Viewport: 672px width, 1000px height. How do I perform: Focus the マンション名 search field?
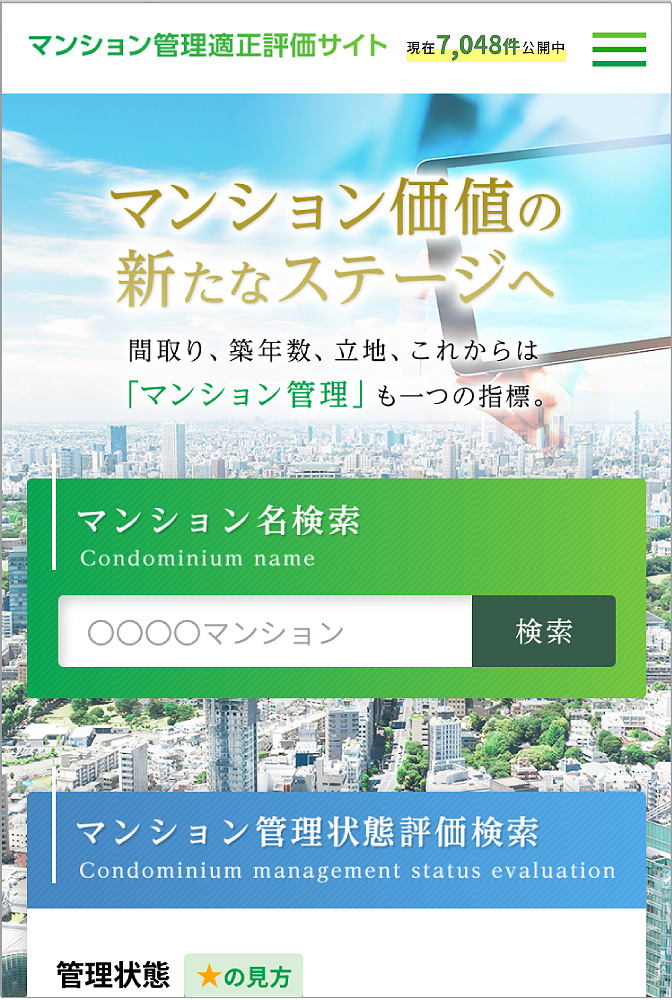(x=265, y=631)
